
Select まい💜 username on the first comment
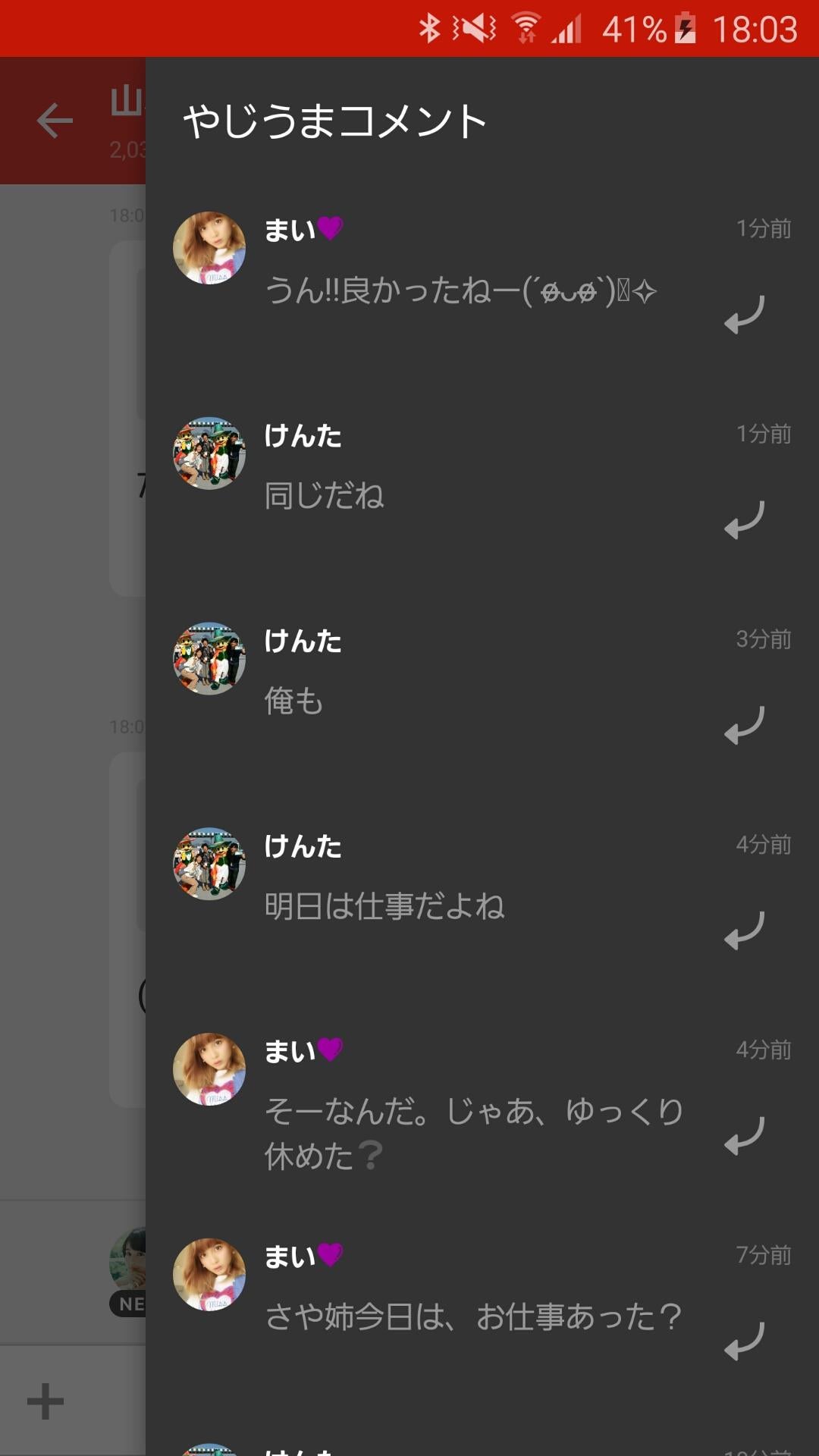pyautogui.click(x=303, y=227)
